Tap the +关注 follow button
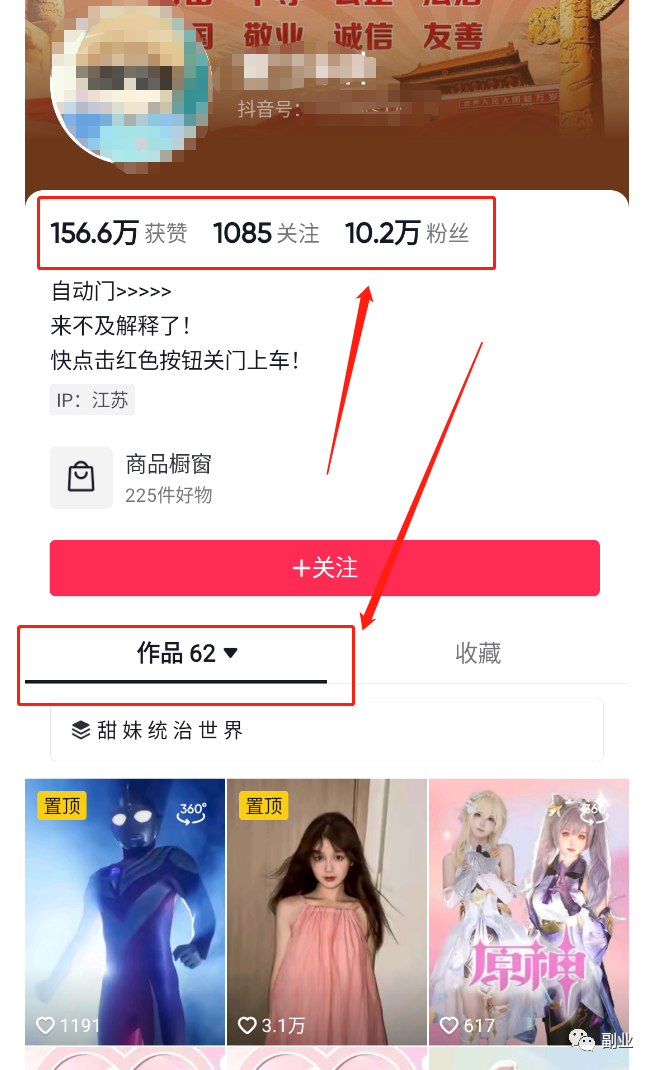 pos(325,568)
